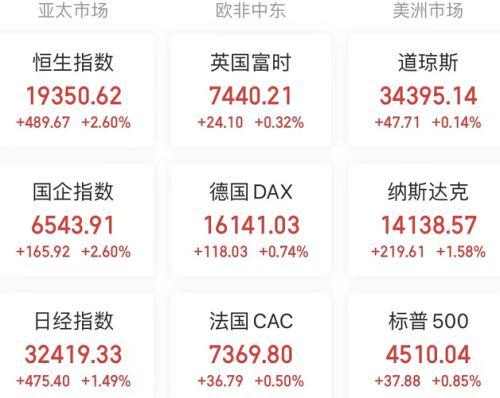Open the 国企指数 index card
The image size is (500, 398).
(74, 220)
